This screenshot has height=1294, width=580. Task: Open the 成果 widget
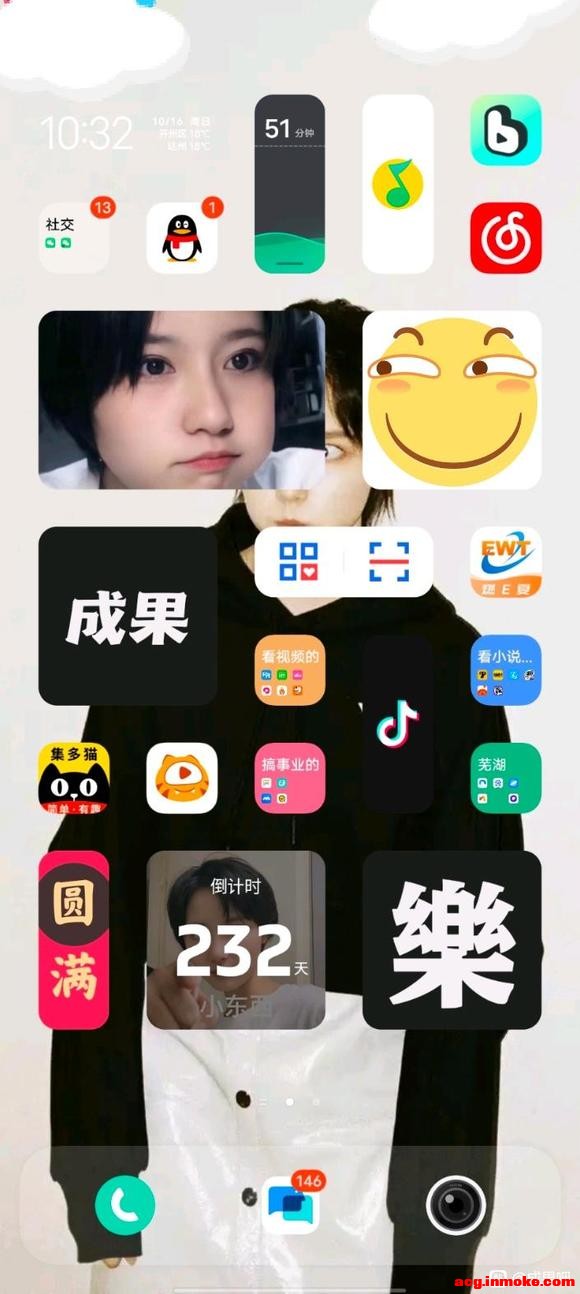128,616
